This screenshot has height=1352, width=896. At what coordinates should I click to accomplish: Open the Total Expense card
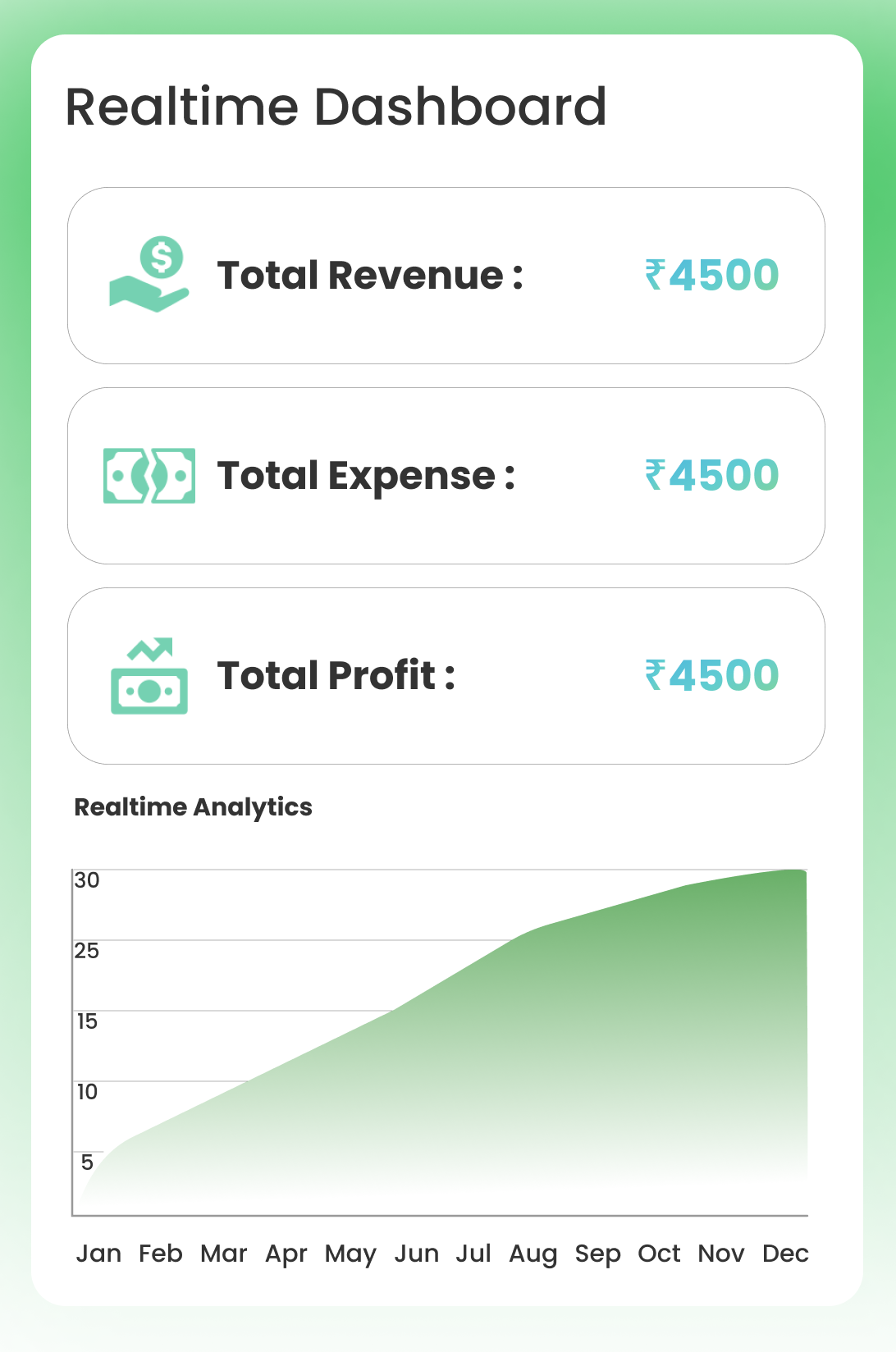coord(446,476)
